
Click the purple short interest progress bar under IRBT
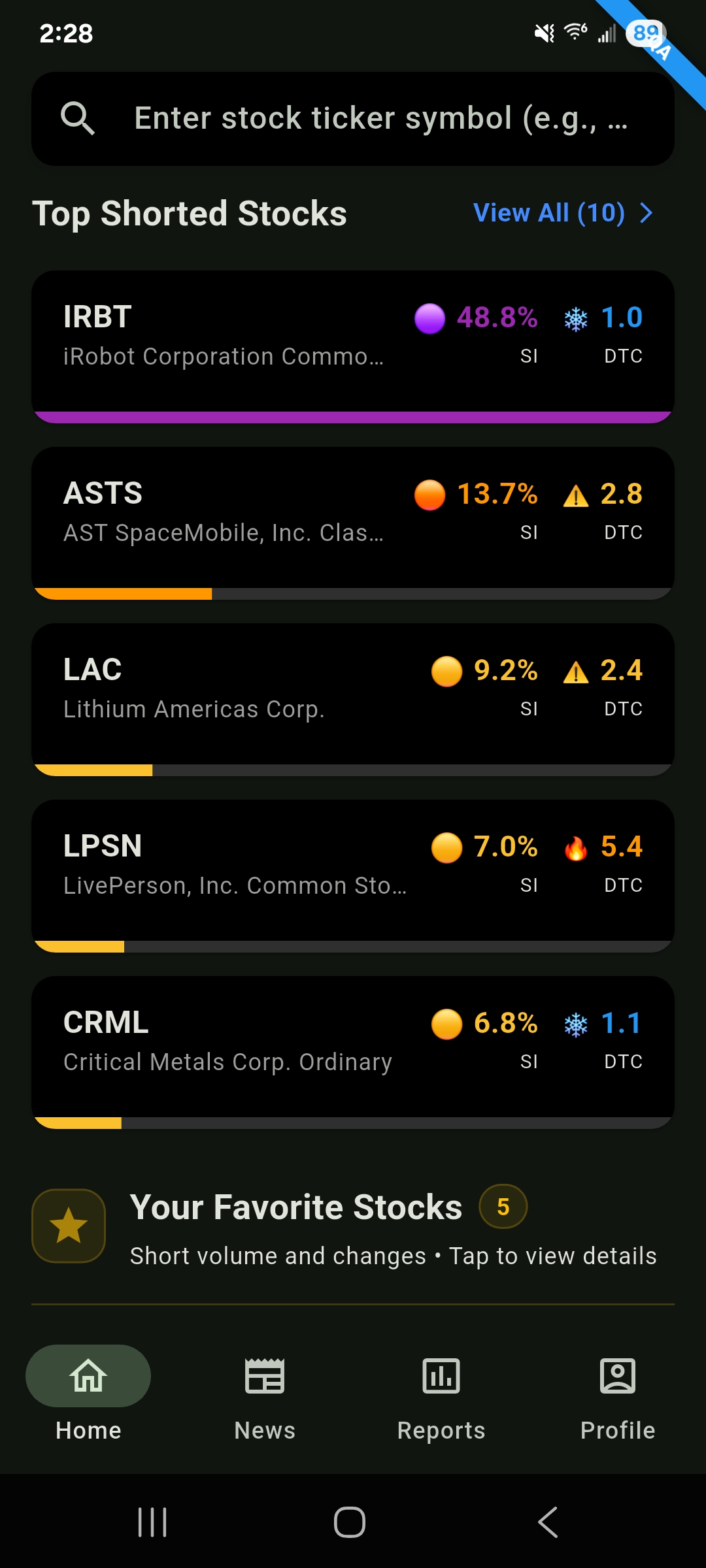pos(353,416)
